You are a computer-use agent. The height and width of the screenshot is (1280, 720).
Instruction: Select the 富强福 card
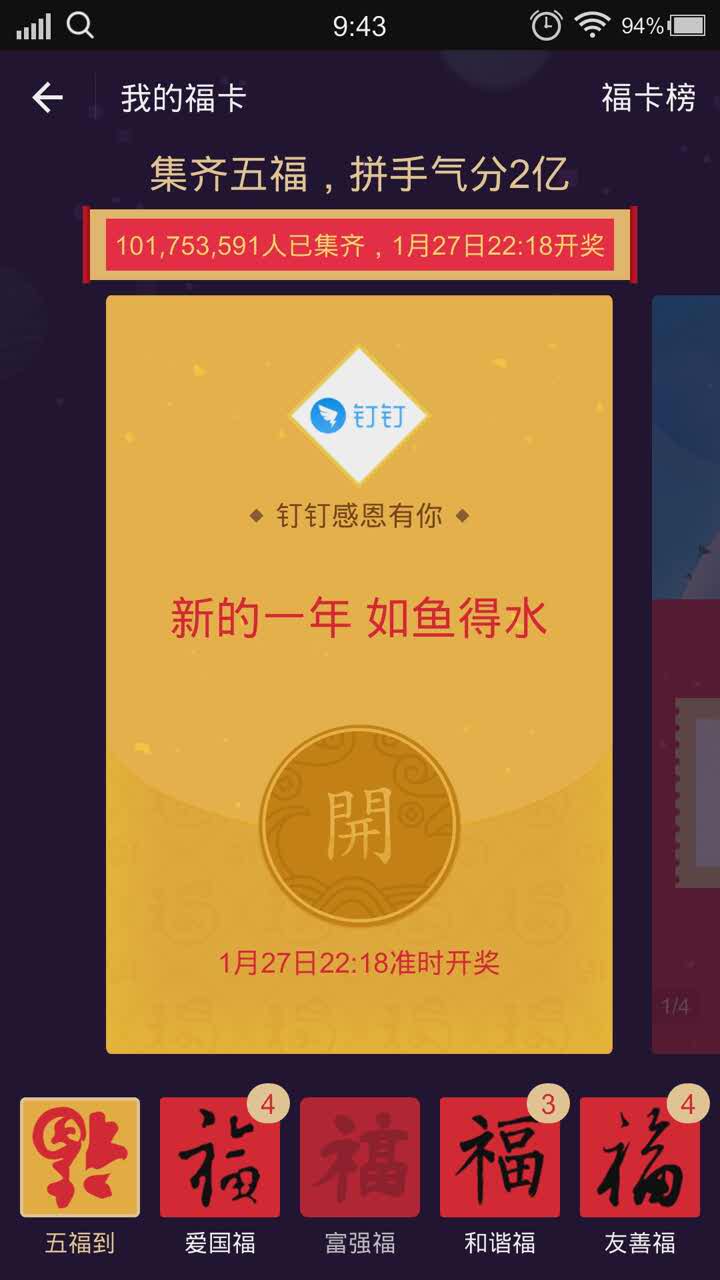tap(360, 1158)
